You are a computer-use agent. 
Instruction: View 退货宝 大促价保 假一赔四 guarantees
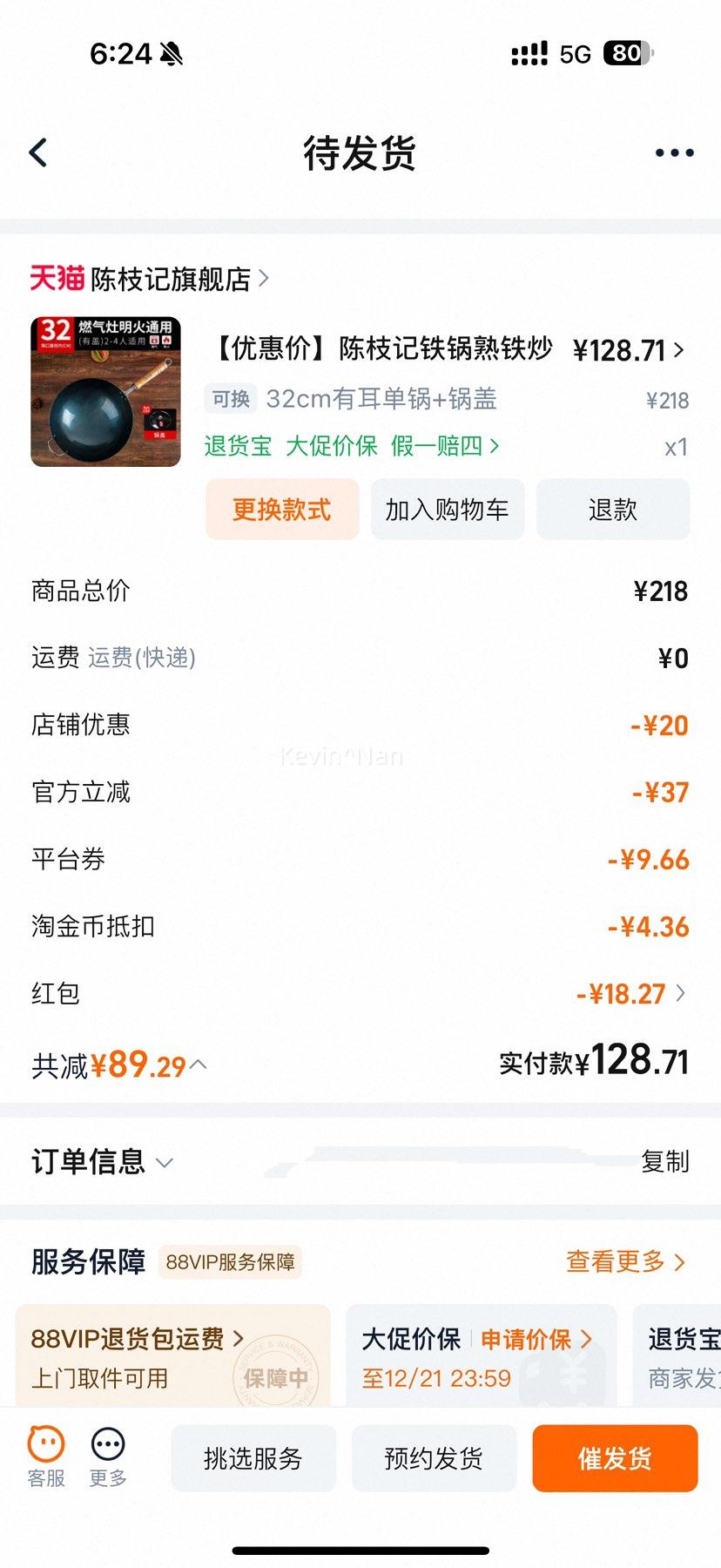click(x=352, y=446)
